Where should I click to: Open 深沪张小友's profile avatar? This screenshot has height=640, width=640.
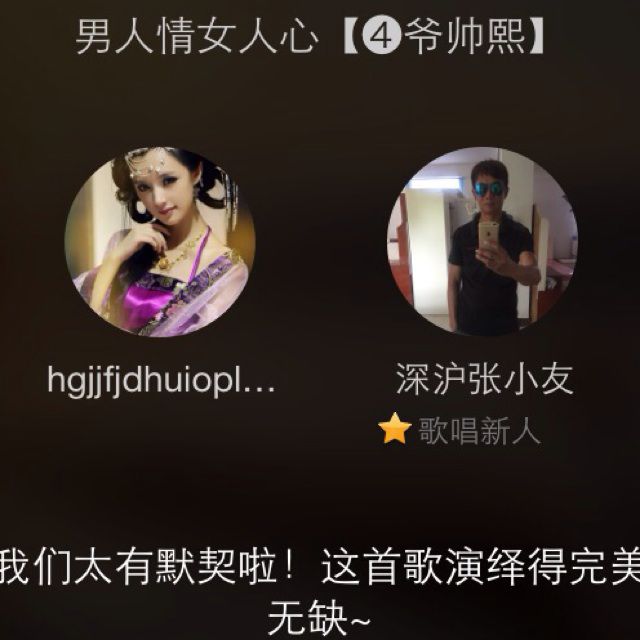pos(482,241)
